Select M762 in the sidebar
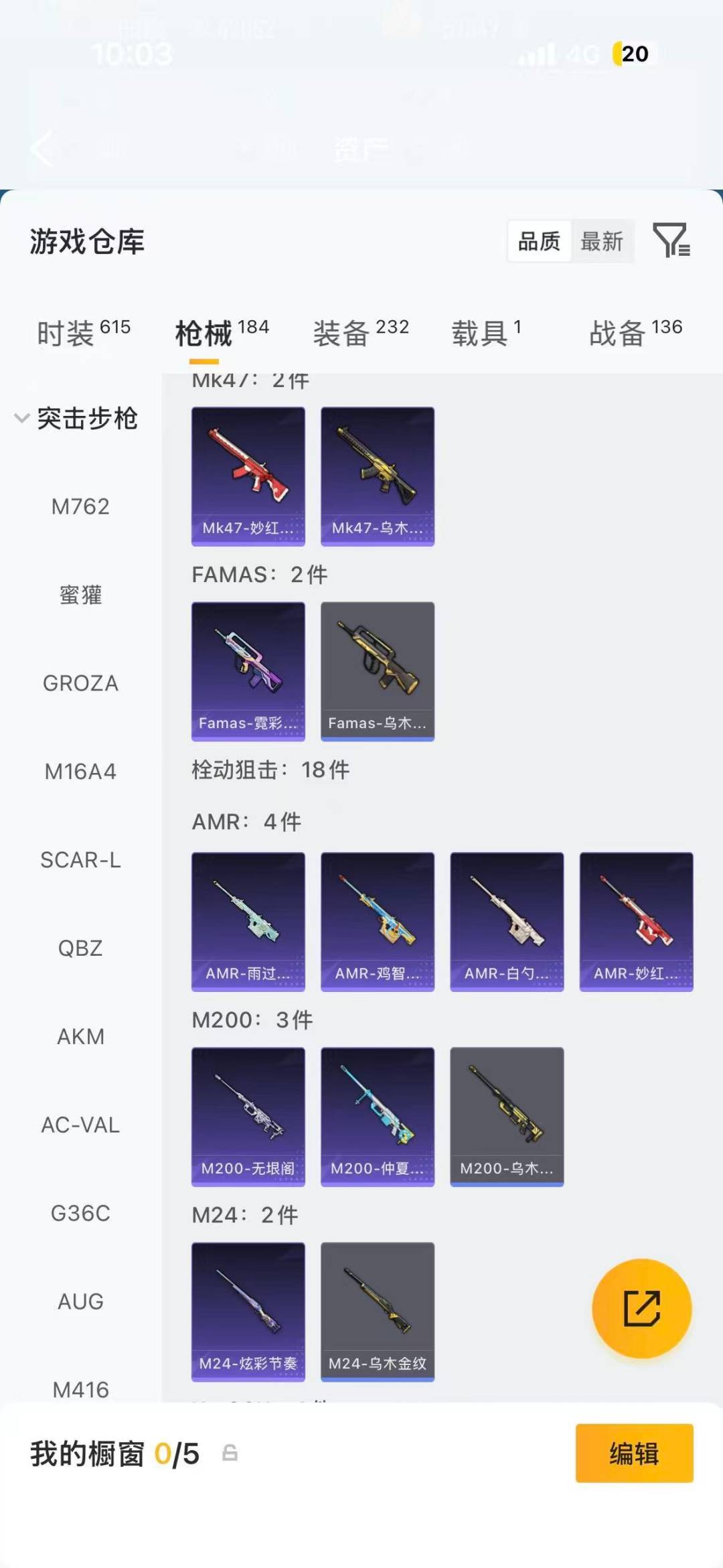Image resolution: width=723 pixels, height=1568 pixels. (x=80, y=507)
